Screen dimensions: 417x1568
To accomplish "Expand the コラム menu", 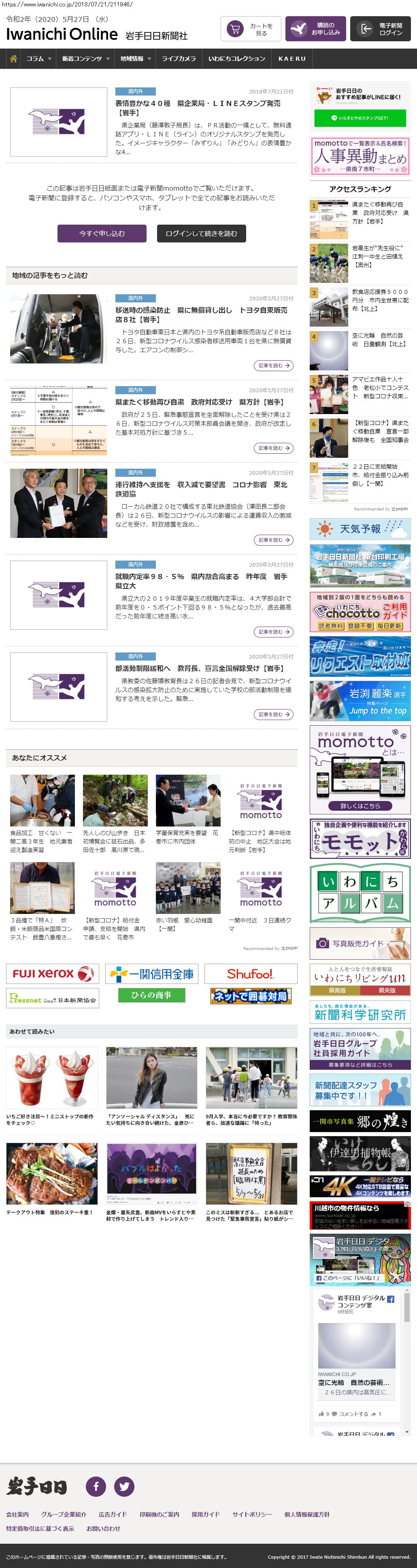I will coord(38,58).
